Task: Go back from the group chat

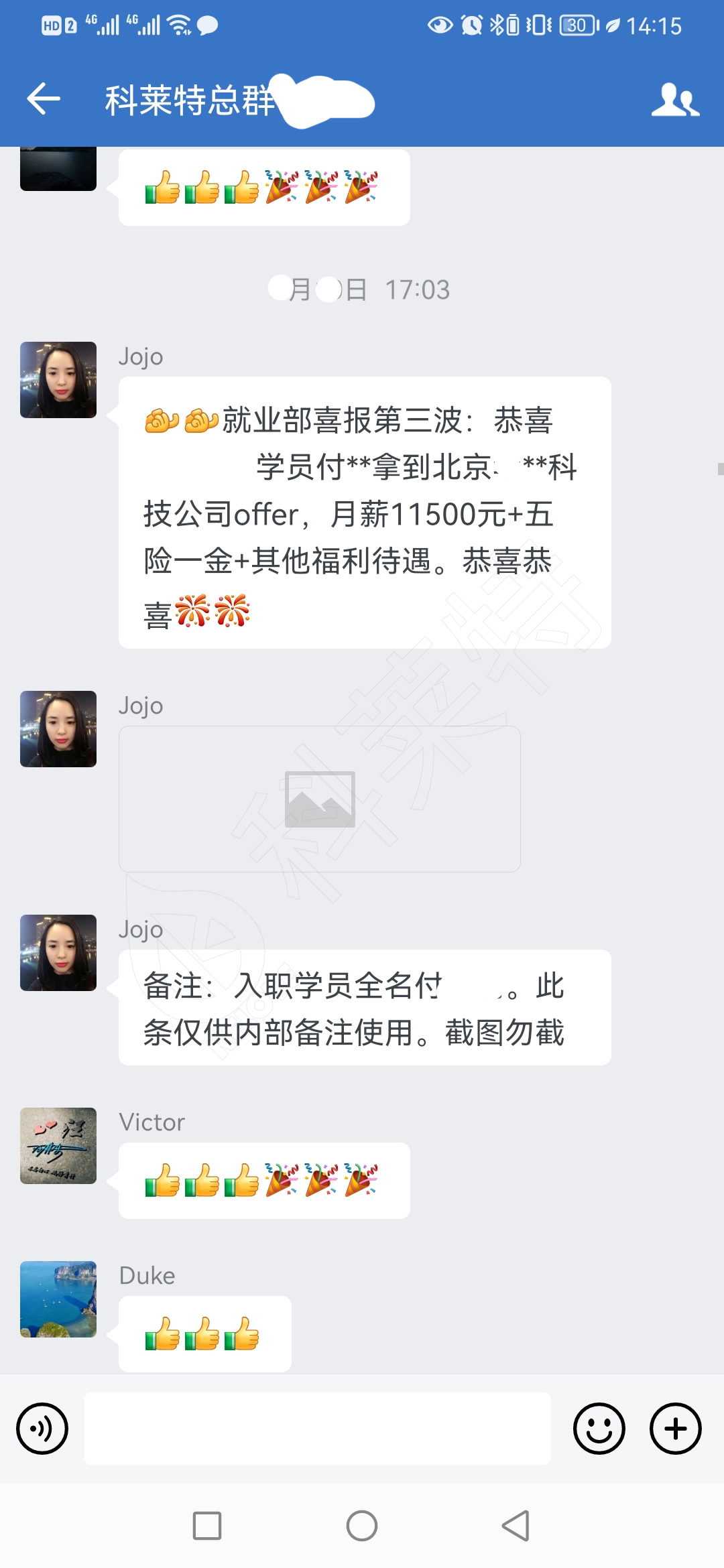Action: click(44, 99)
